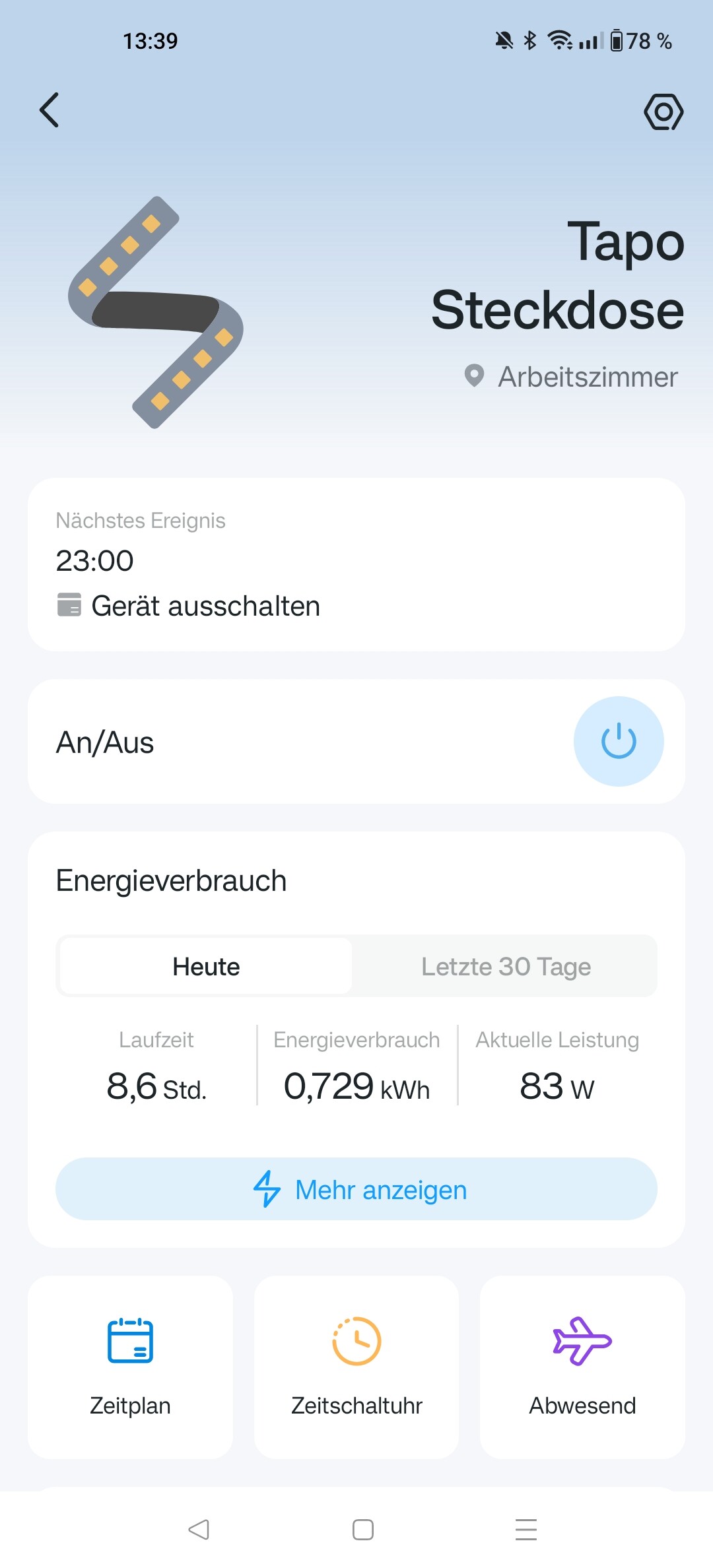Switch to Letzte 30 Tage tab

click(506, 966)
